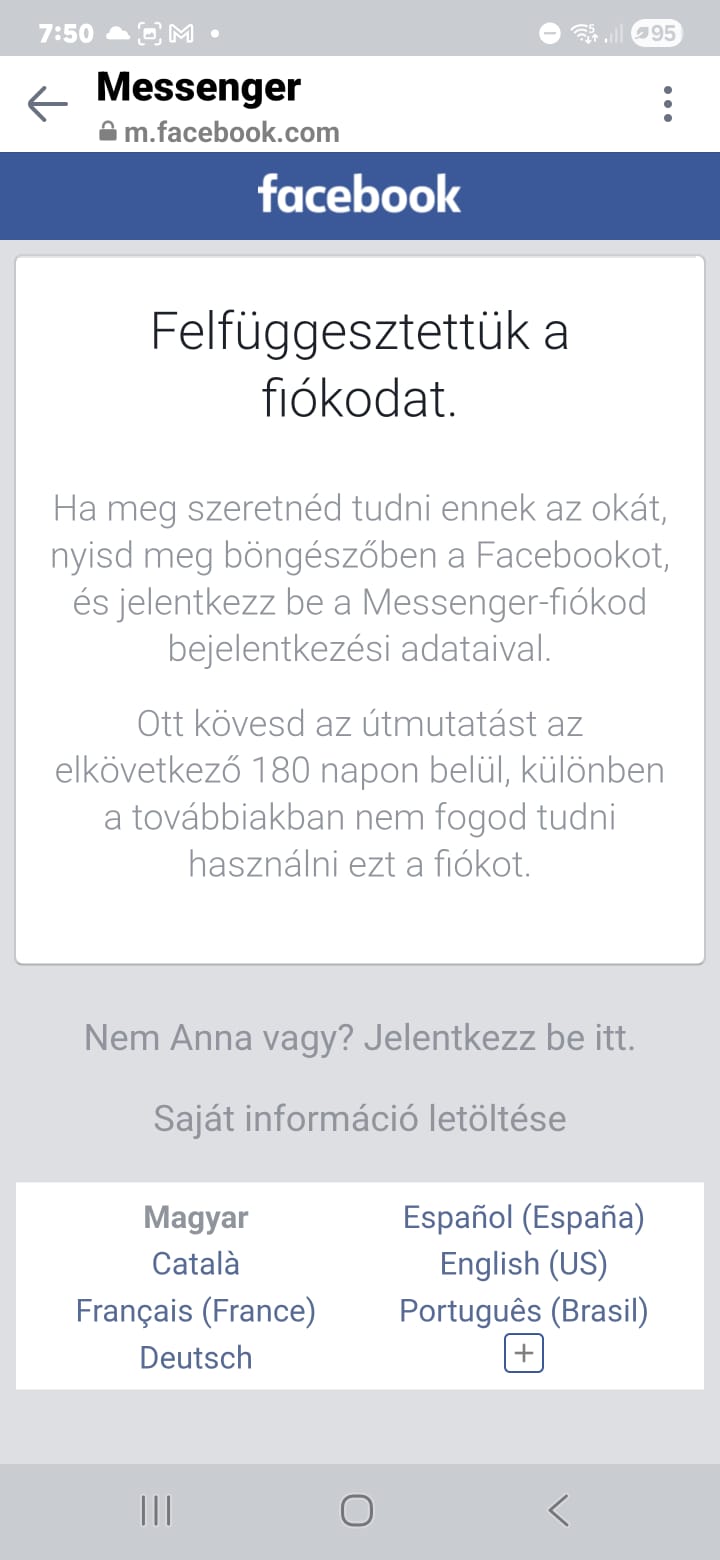The width and height of the screenshot is (720, 1560).
Task: Switch language to Català
Action: 196,1264
